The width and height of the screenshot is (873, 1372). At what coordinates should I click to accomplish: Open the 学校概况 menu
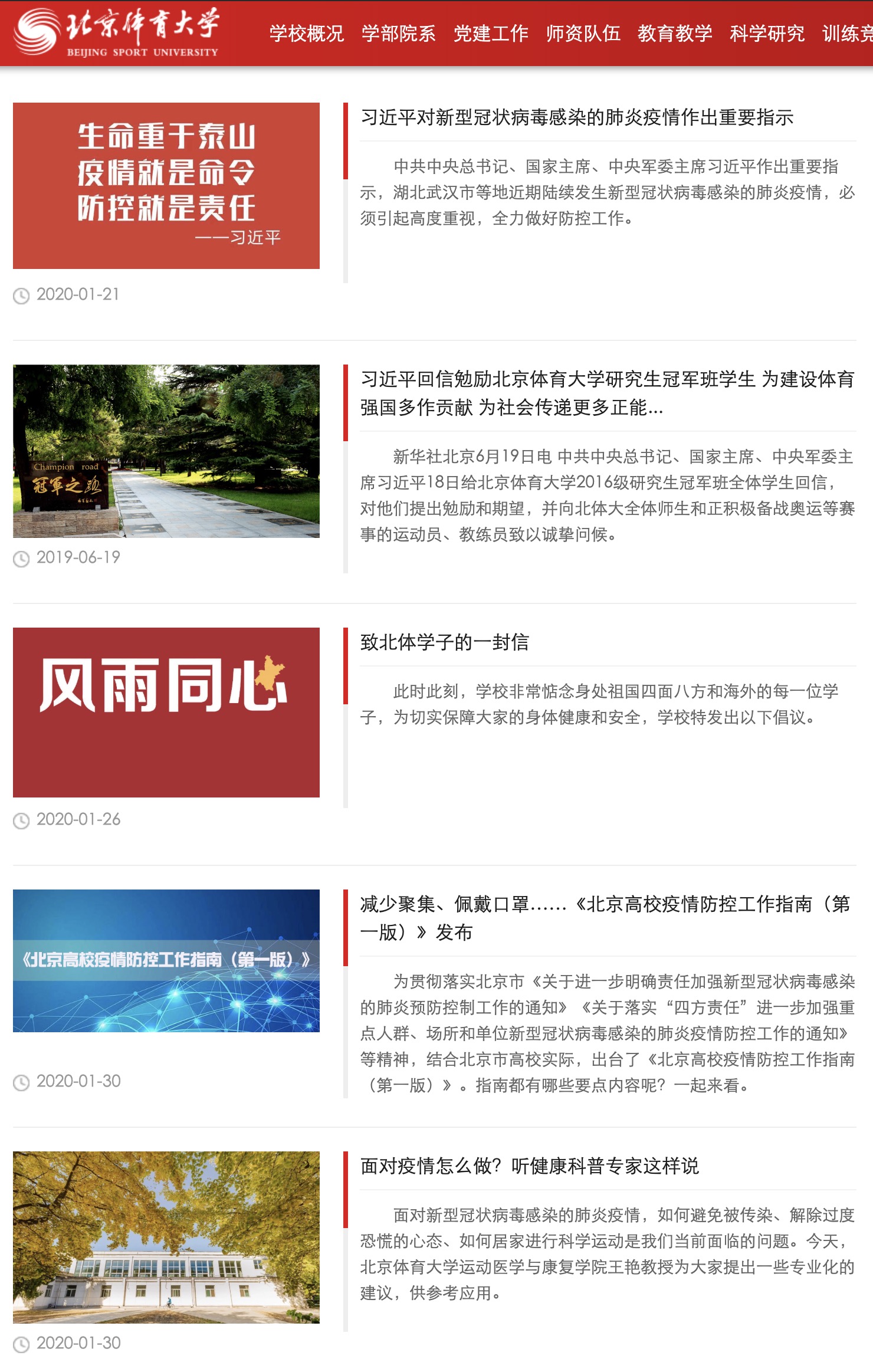[307, 34]
